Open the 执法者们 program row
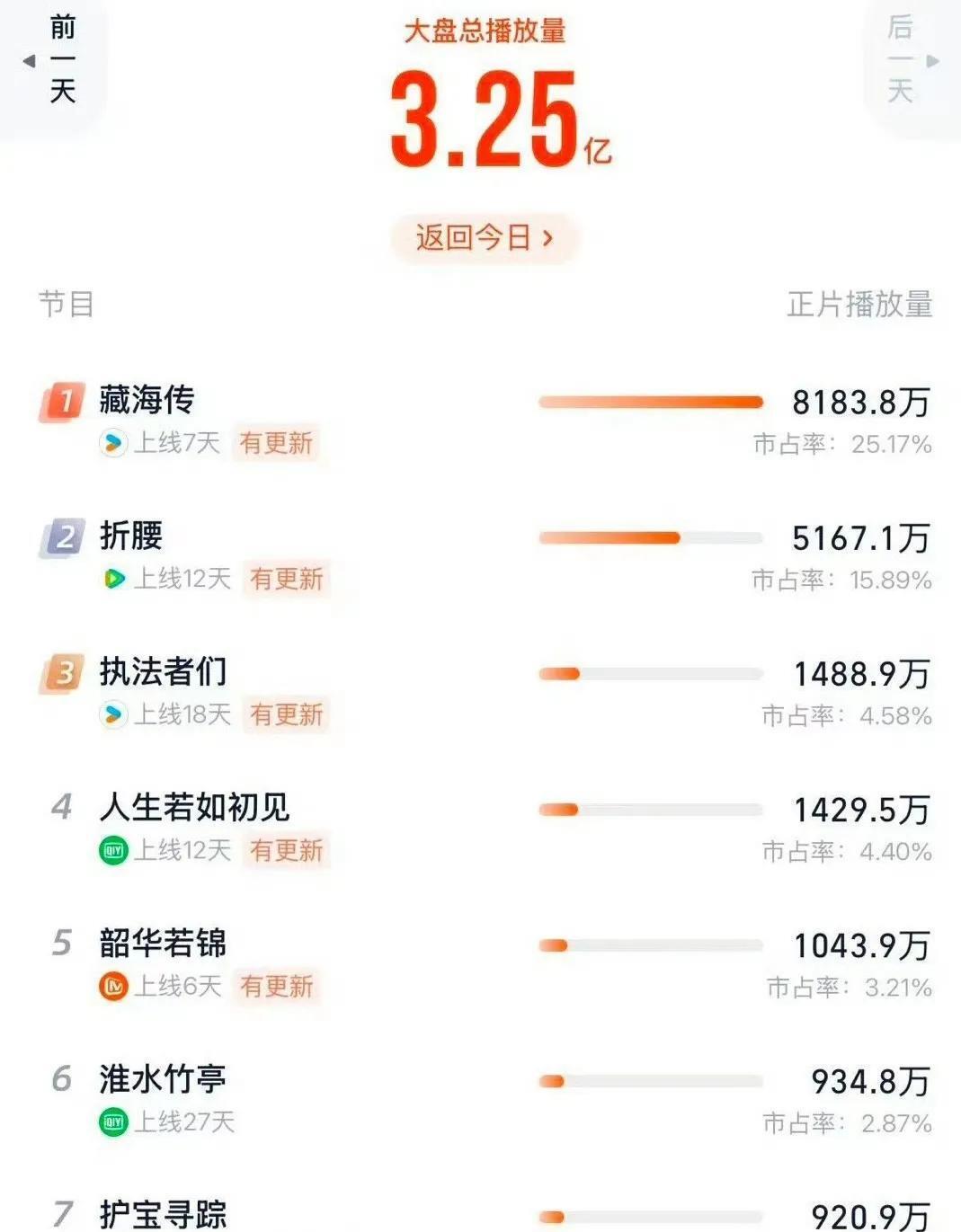The height and width of the screenshot is (1232, 961). pos(163,672)
